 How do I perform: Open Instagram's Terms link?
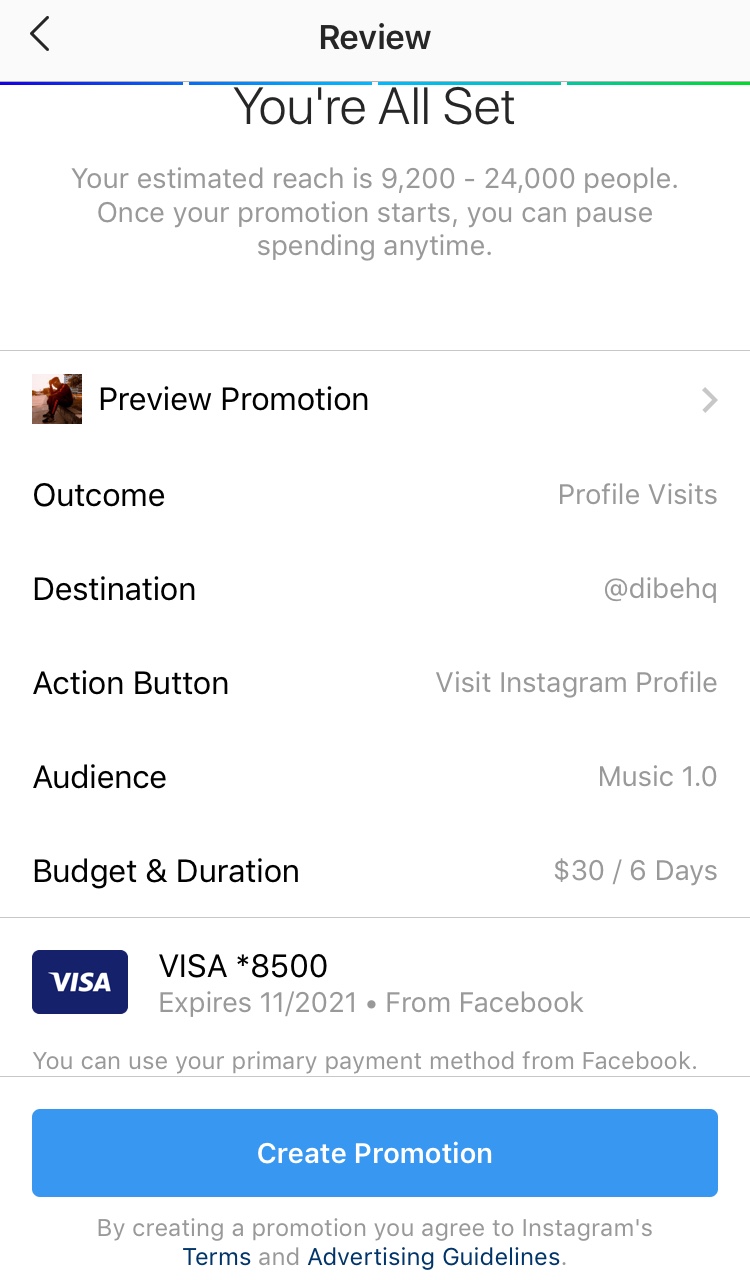(216, 1257)
